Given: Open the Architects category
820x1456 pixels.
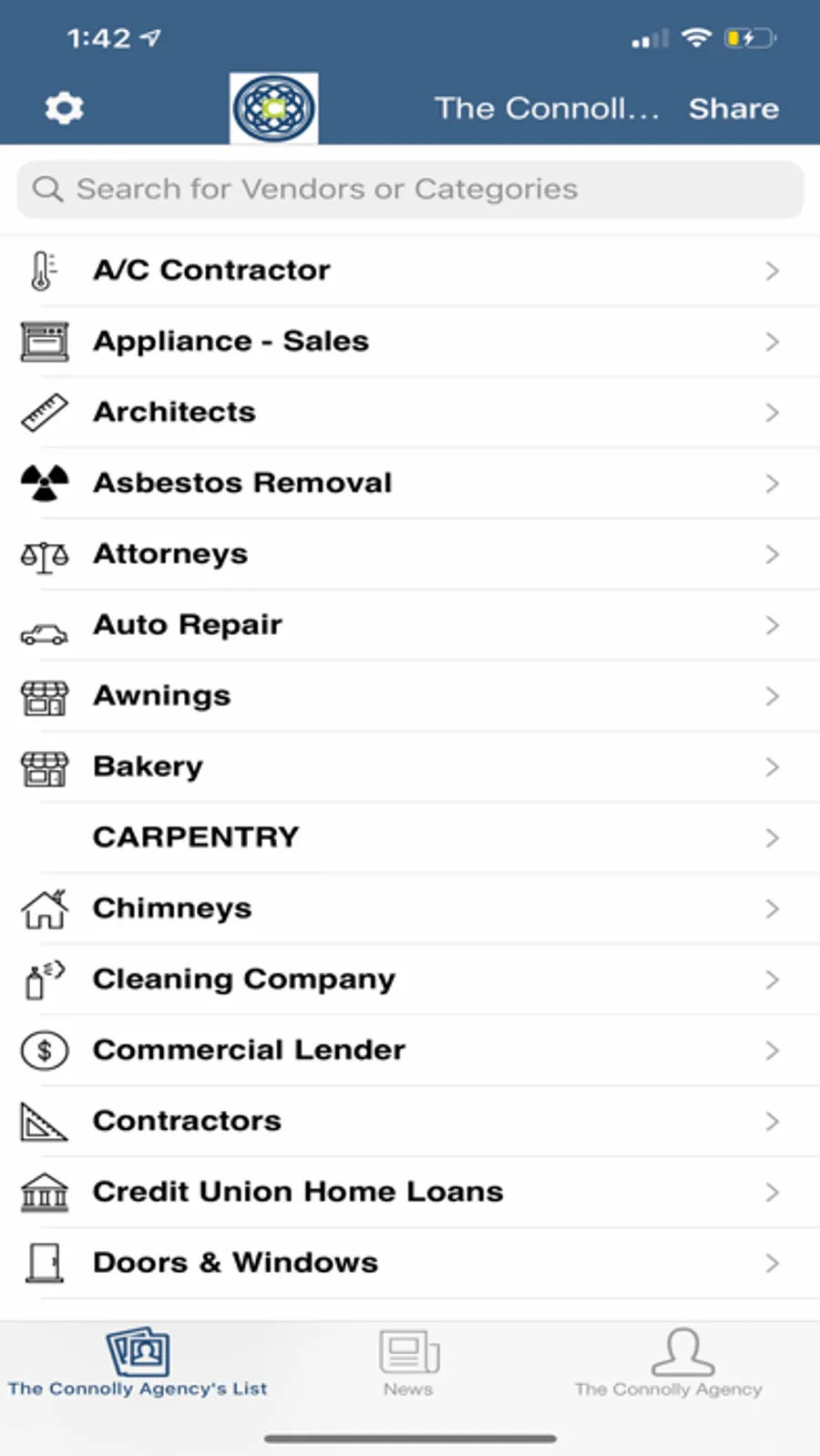Looking at the screenshot, I should click(x=410, y=412).
